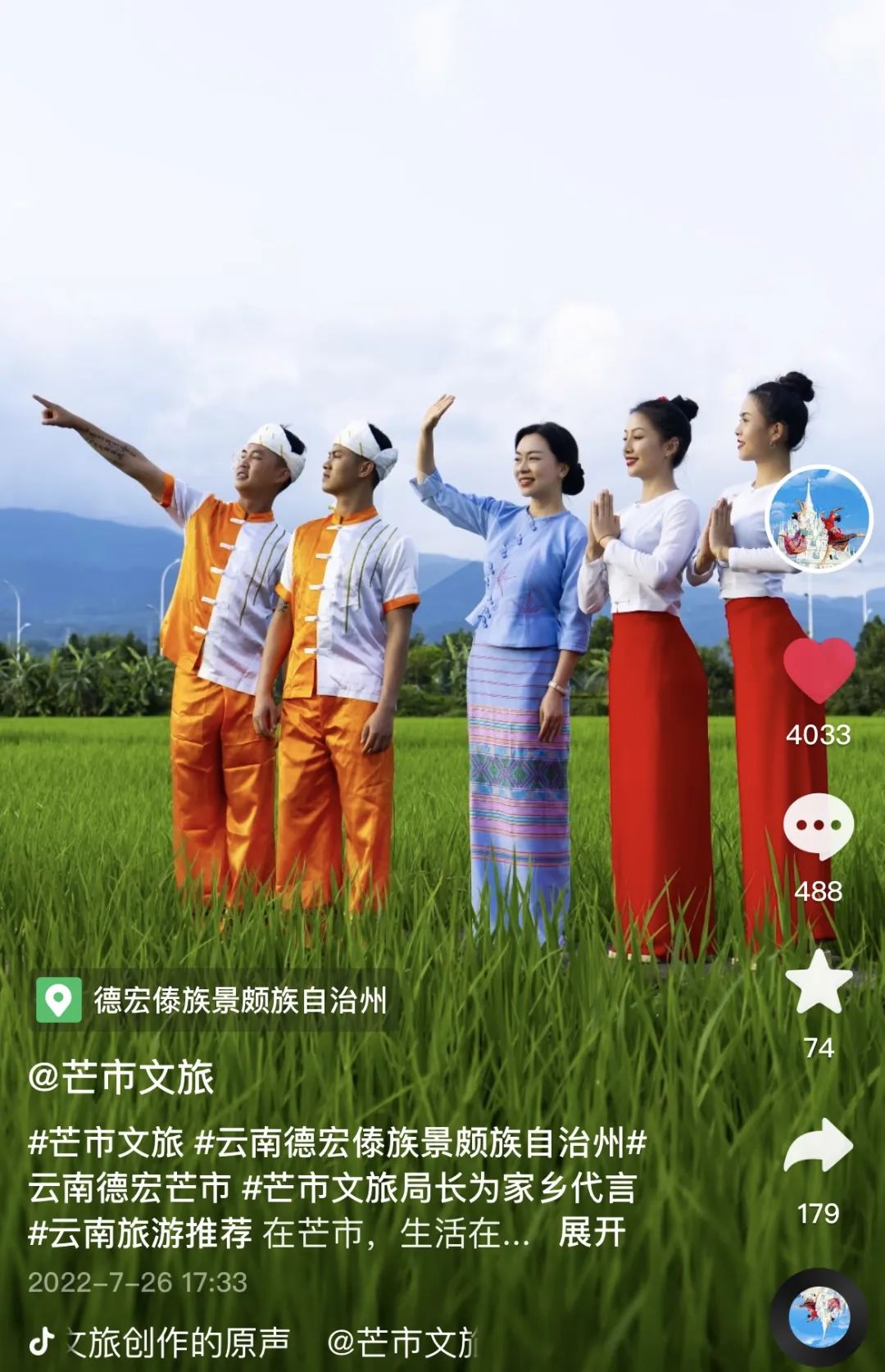
Task: Open the 德宏傣族景颇族自治州 location tag
Action: coord(215,1000)
